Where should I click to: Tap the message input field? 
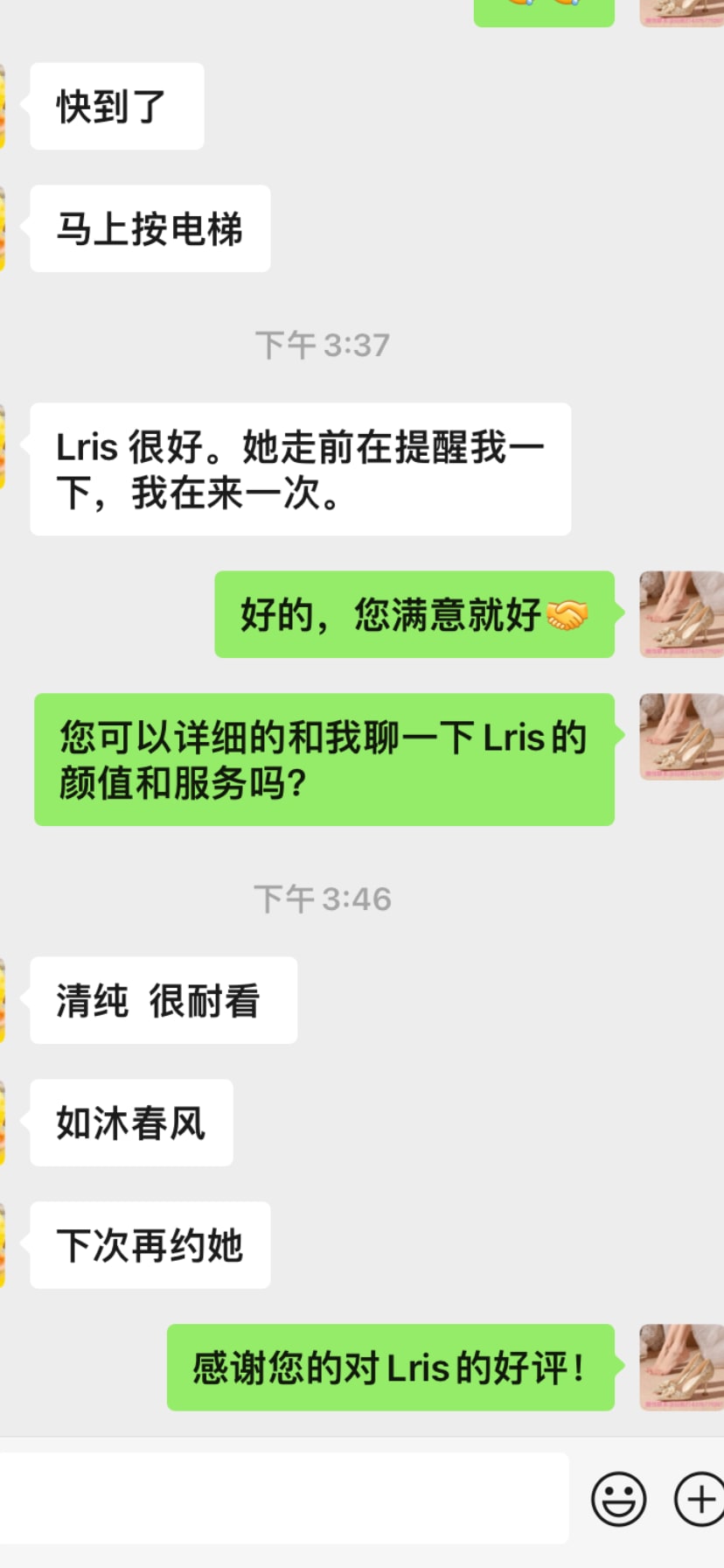point(283,1498)
